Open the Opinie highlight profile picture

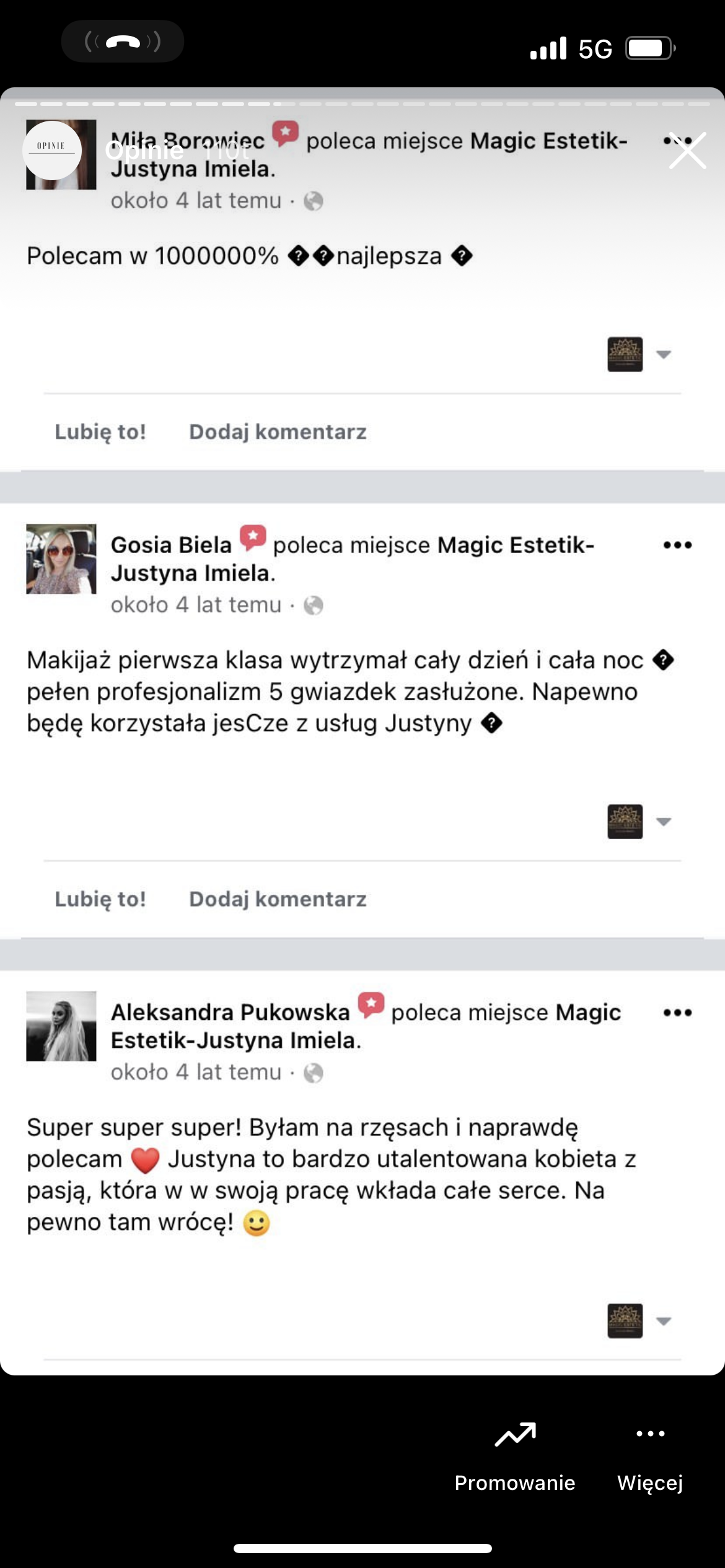(52, 150)
